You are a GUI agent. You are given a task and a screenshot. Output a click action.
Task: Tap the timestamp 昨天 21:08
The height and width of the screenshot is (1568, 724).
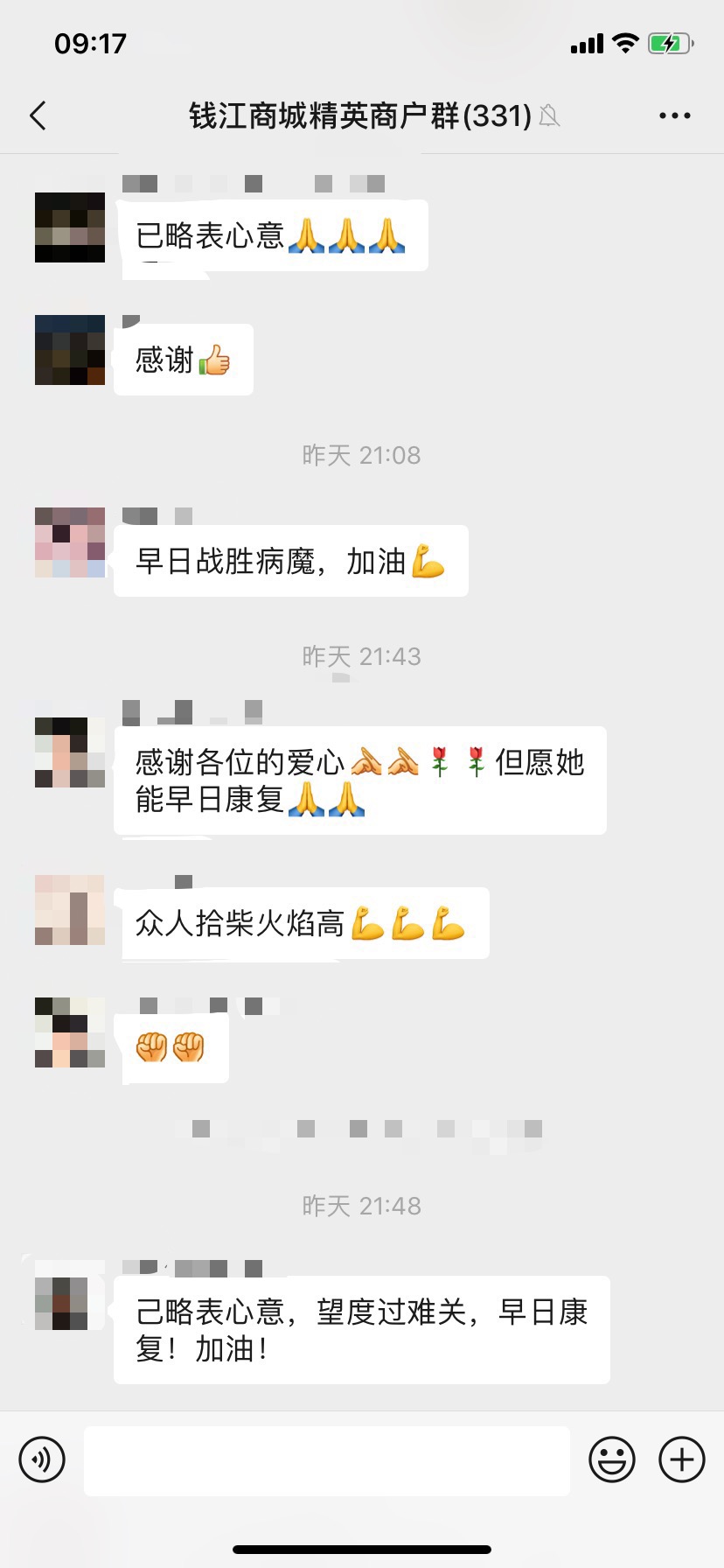coord(362,454)
